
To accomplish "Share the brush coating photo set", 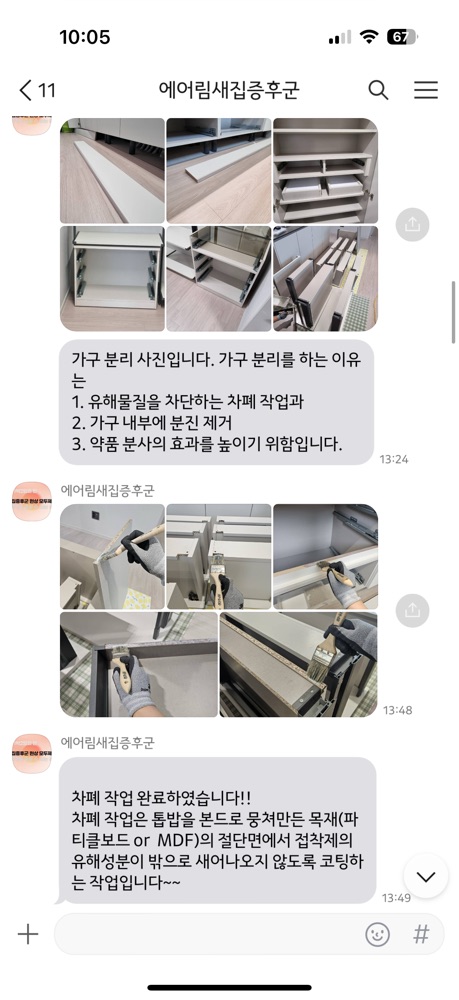I will tap(412, 610).
